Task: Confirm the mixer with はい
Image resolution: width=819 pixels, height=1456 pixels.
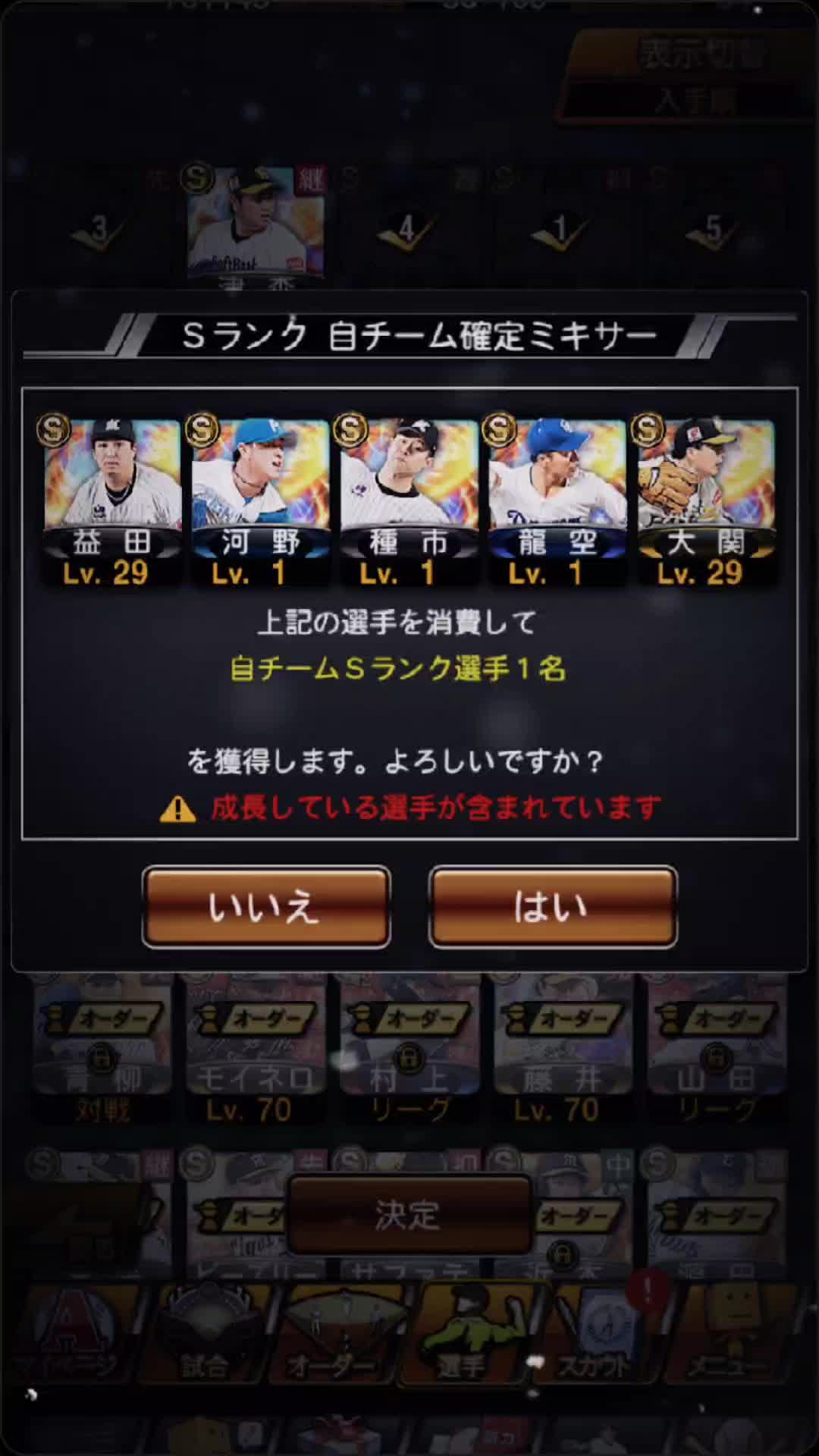Action: 552,907
